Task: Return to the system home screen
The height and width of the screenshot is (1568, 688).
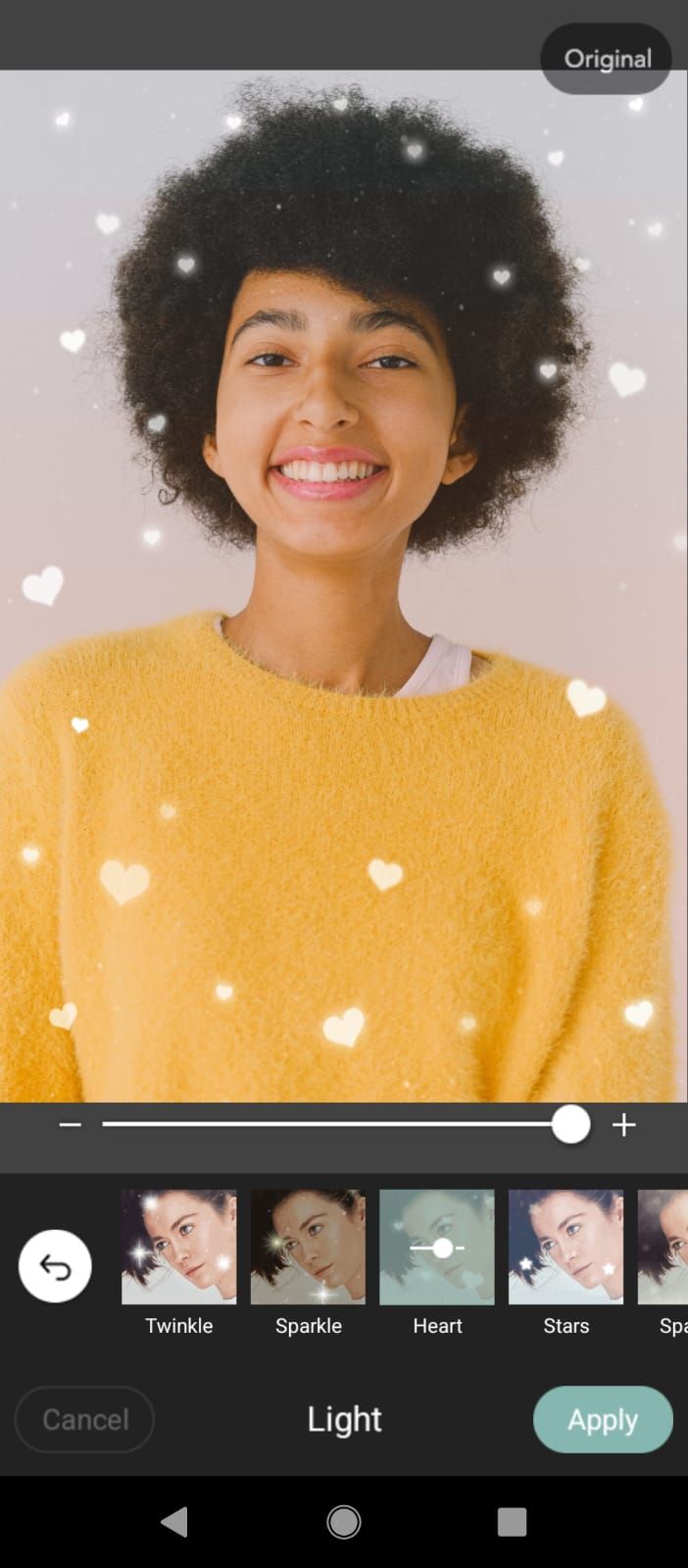Action: point(344,1521)
